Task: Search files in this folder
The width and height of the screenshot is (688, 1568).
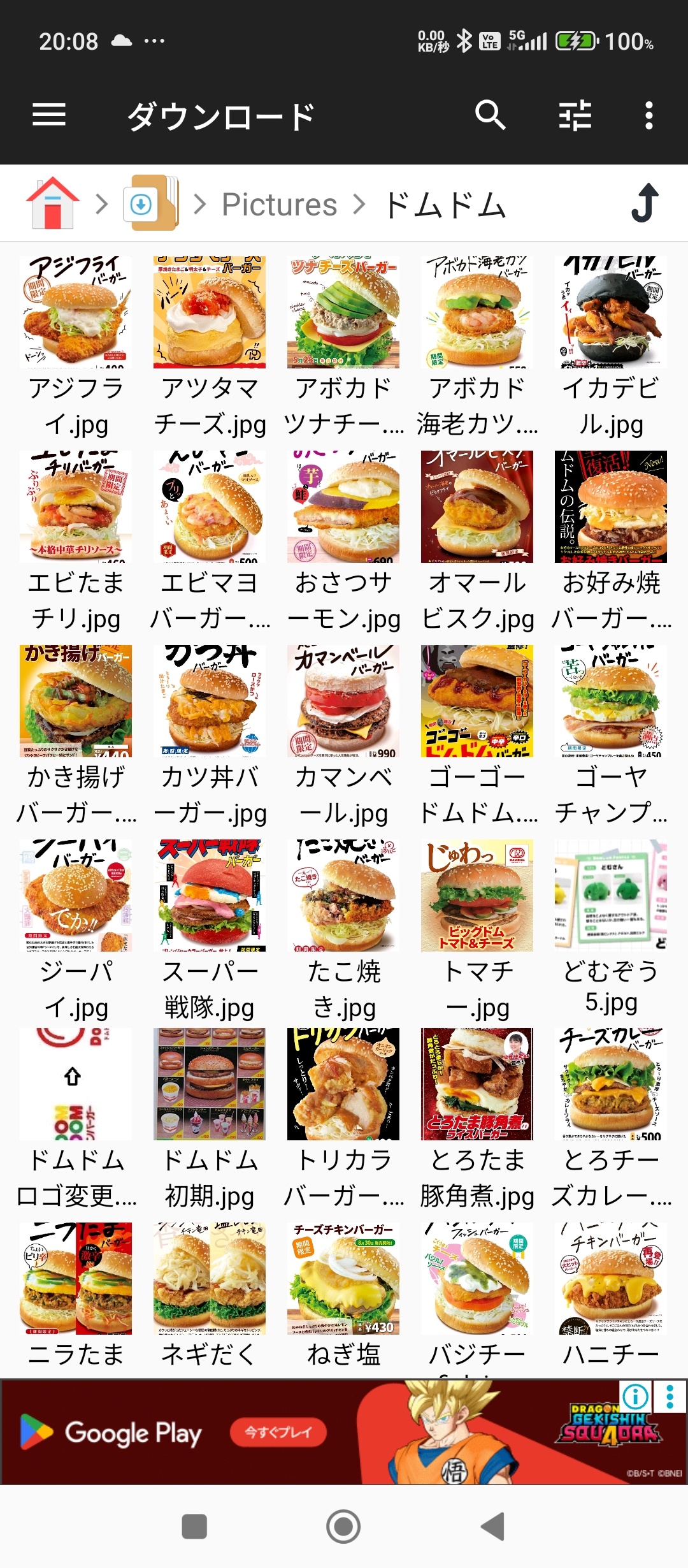Action: pos(490,115)
